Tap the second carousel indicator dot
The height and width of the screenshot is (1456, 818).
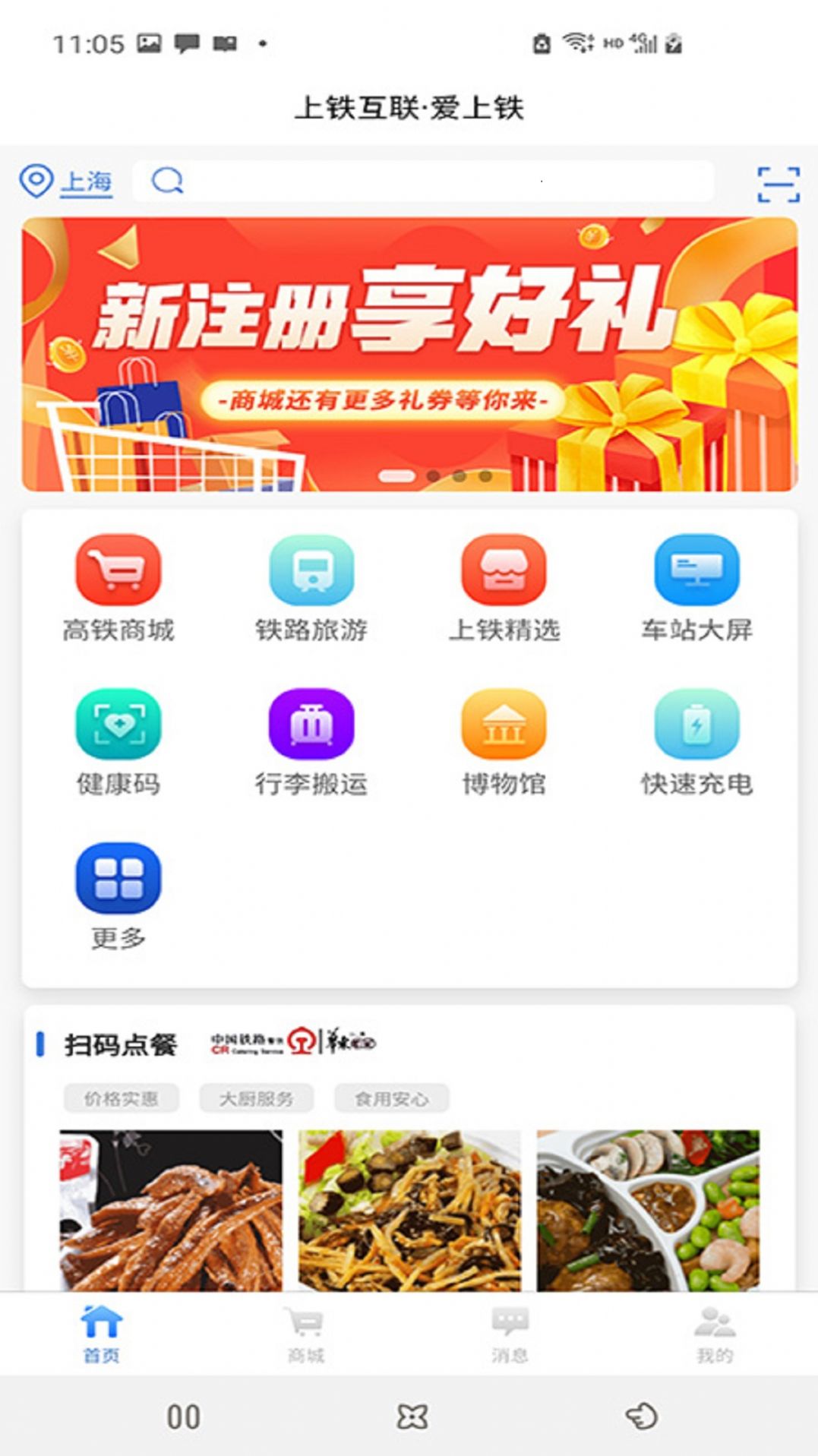pyautogui.click(x=433, y=475)
